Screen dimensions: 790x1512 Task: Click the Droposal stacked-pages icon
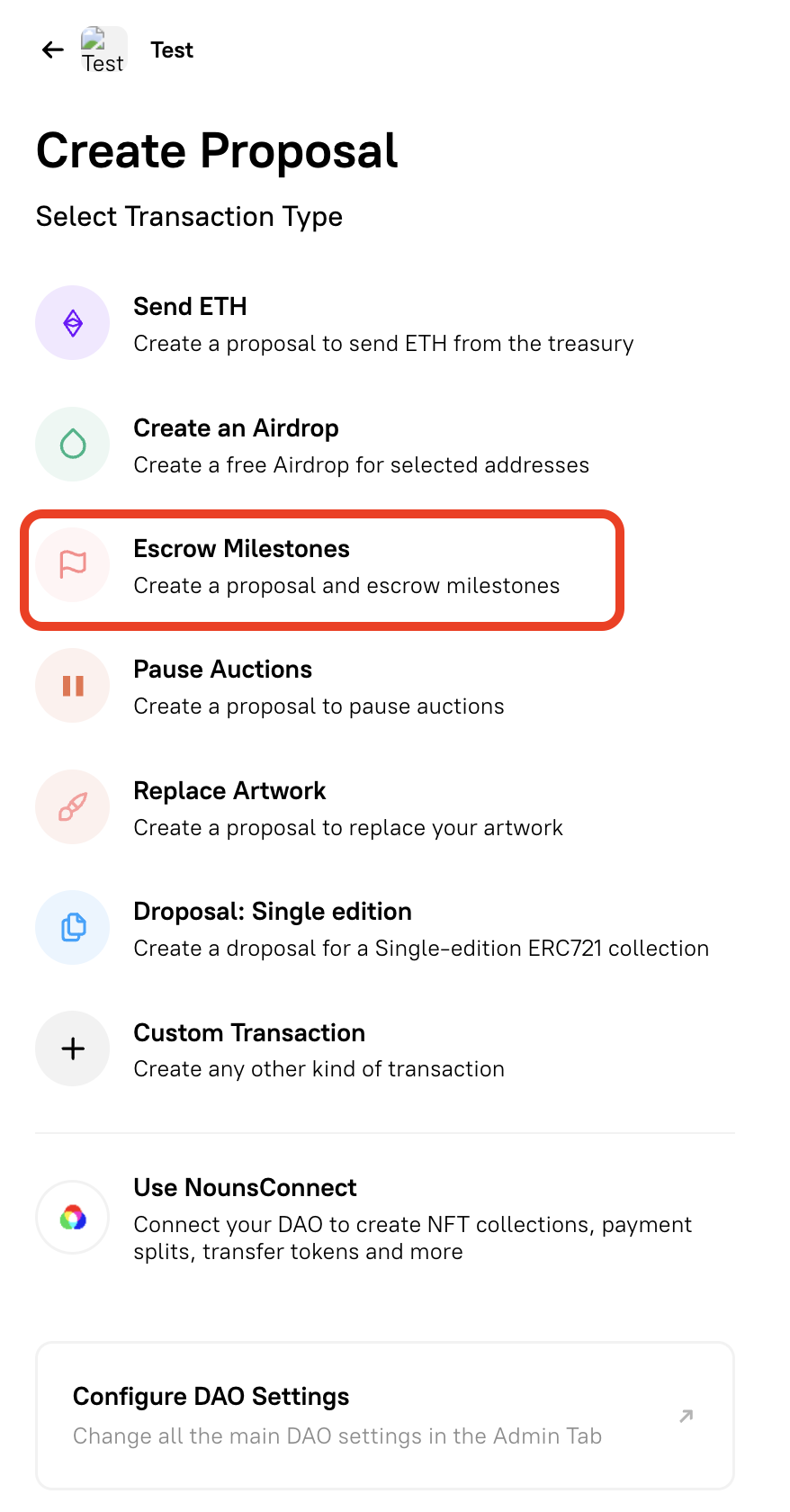(72, 927)
